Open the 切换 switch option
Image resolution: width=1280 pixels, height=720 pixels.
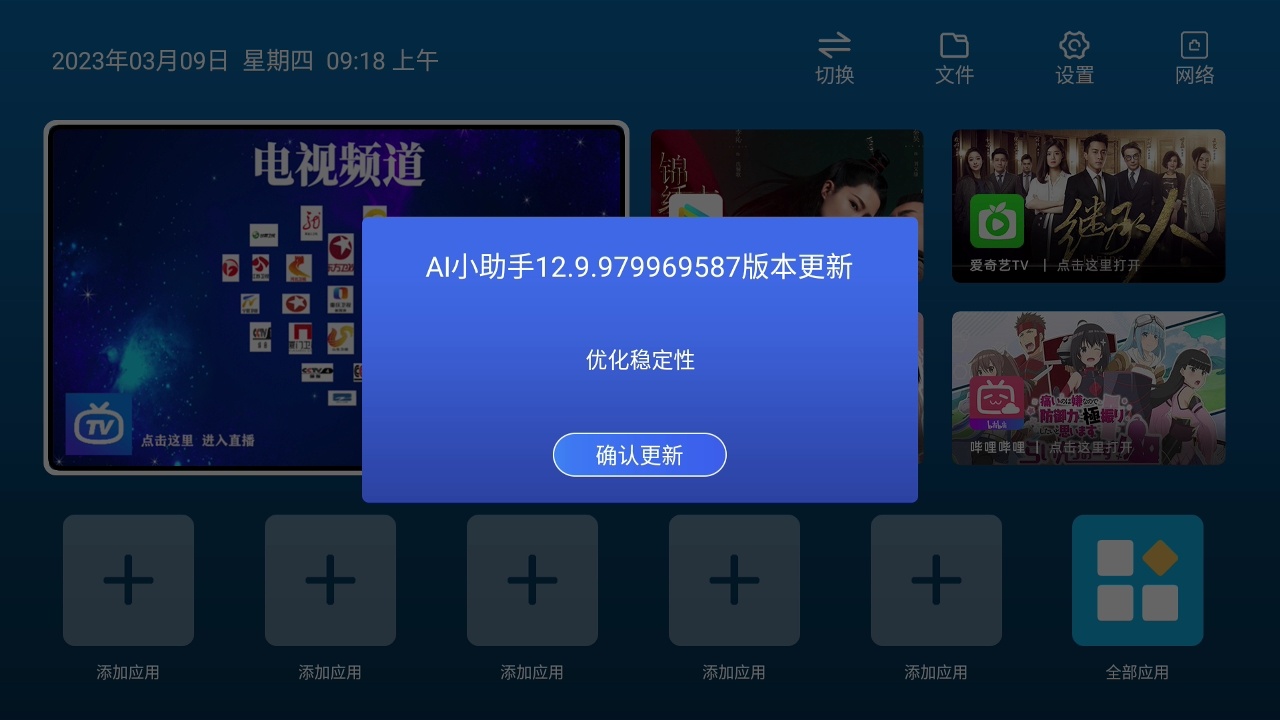click(x=834, y=58)
